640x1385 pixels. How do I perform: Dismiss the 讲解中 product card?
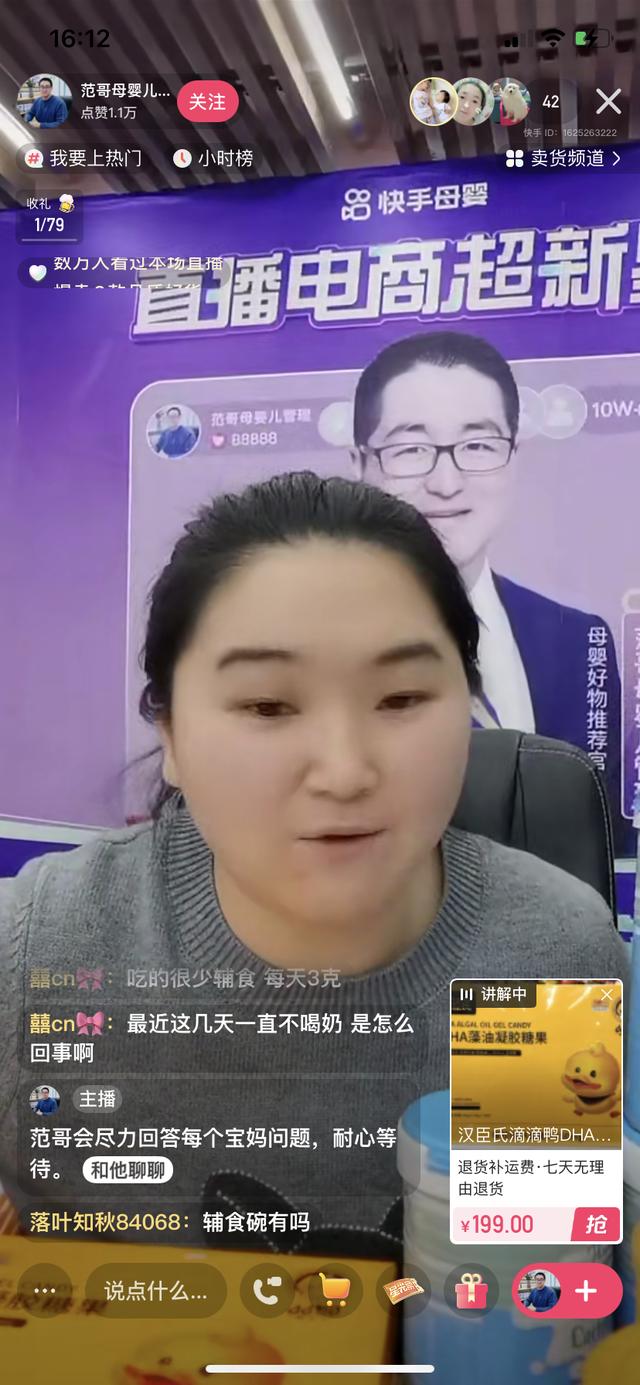[606, 994]
